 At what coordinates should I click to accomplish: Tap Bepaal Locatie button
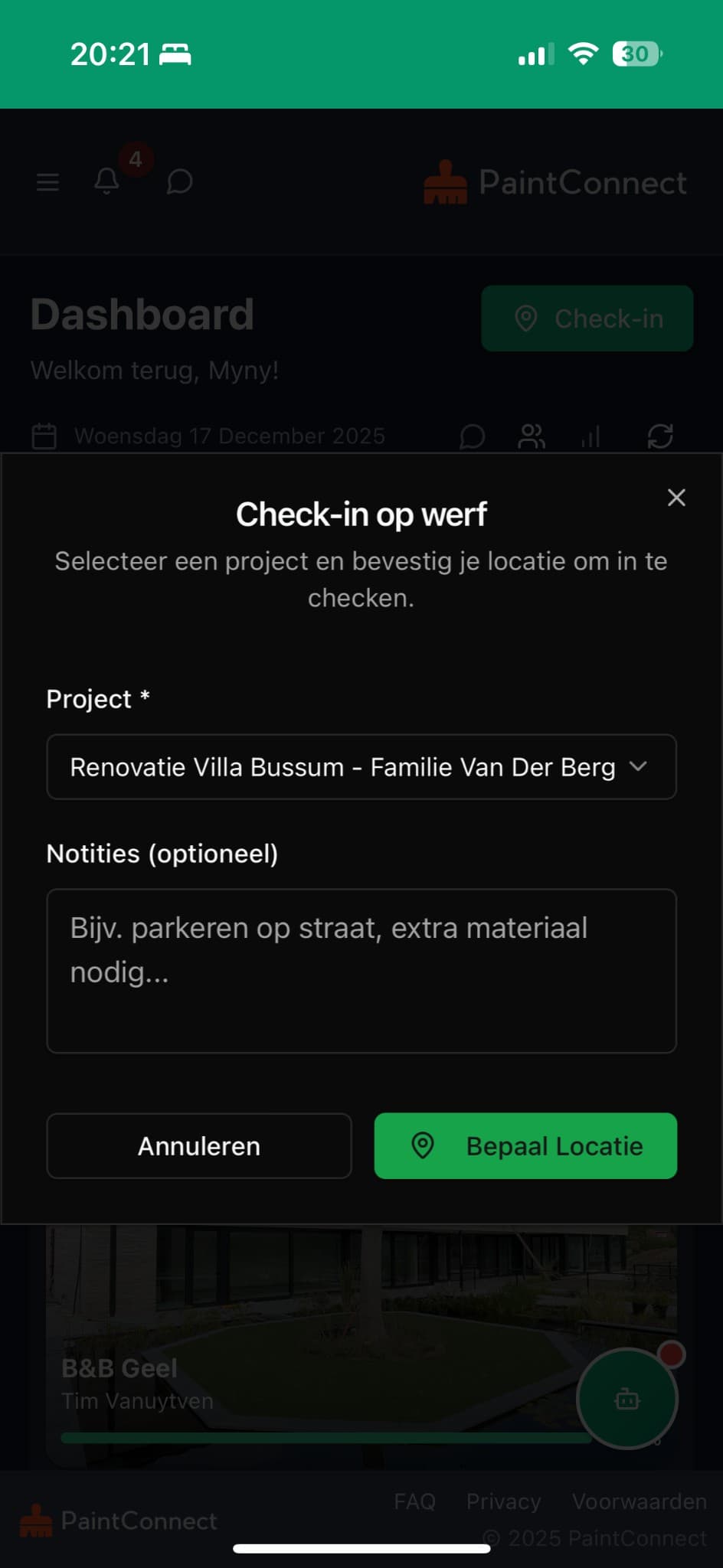point(525,1146)
